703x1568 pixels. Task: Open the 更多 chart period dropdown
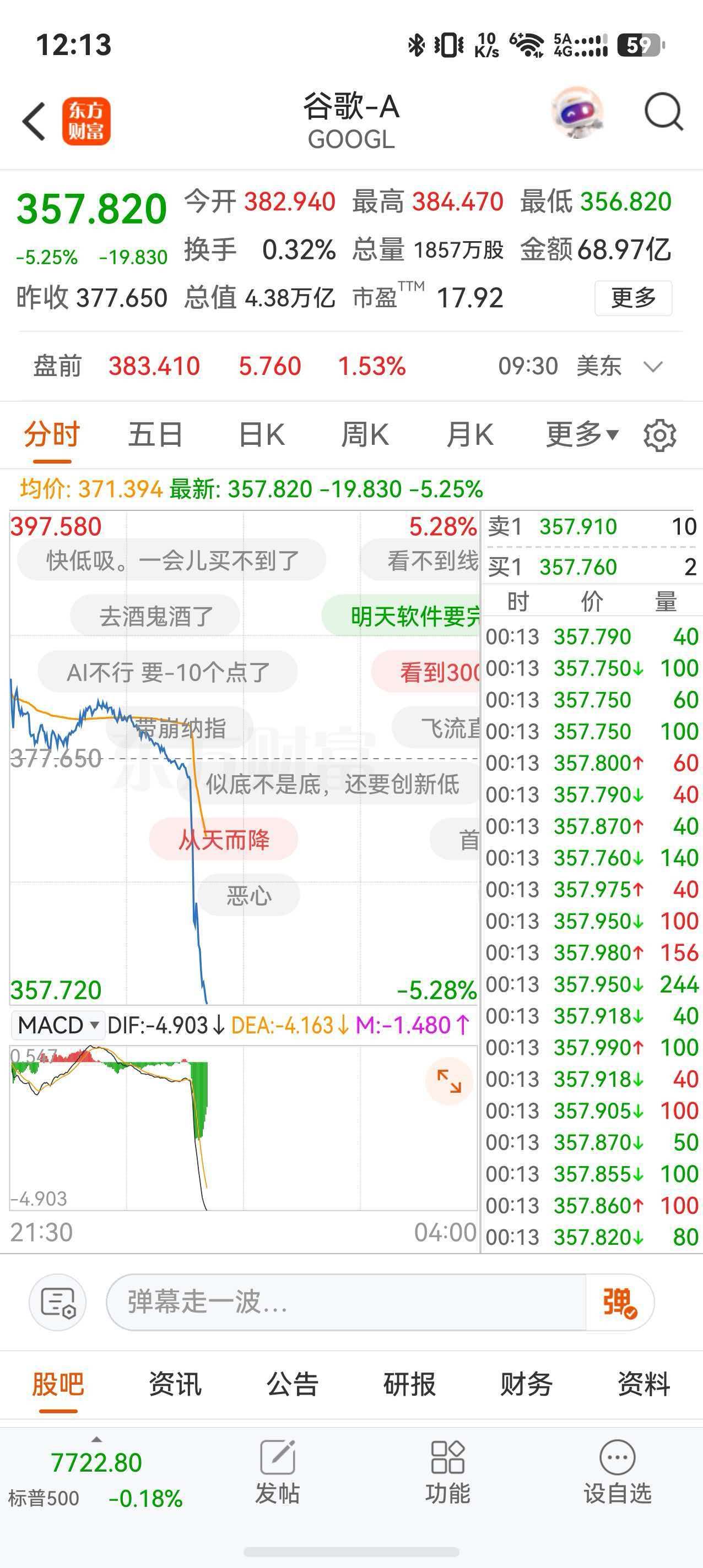(x=582, y=434)
